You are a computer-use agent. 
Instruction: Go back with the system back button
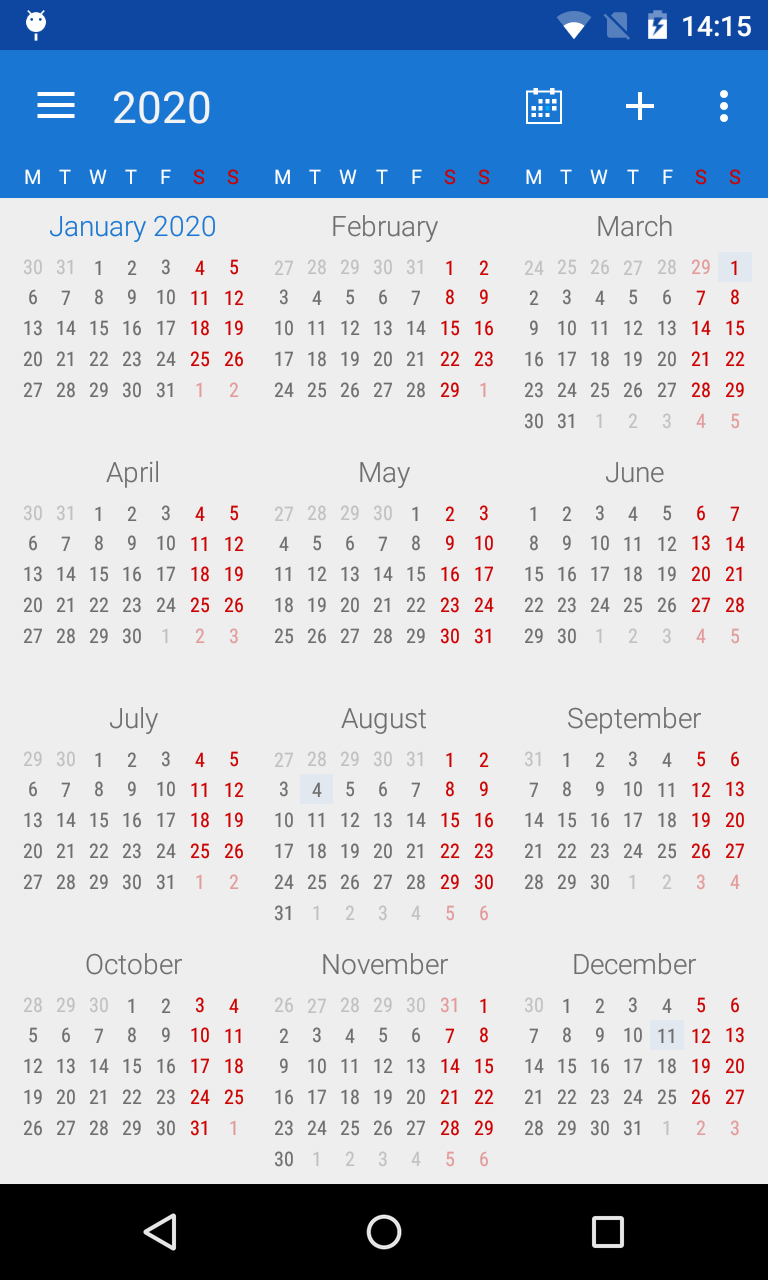click(160, 1232)
